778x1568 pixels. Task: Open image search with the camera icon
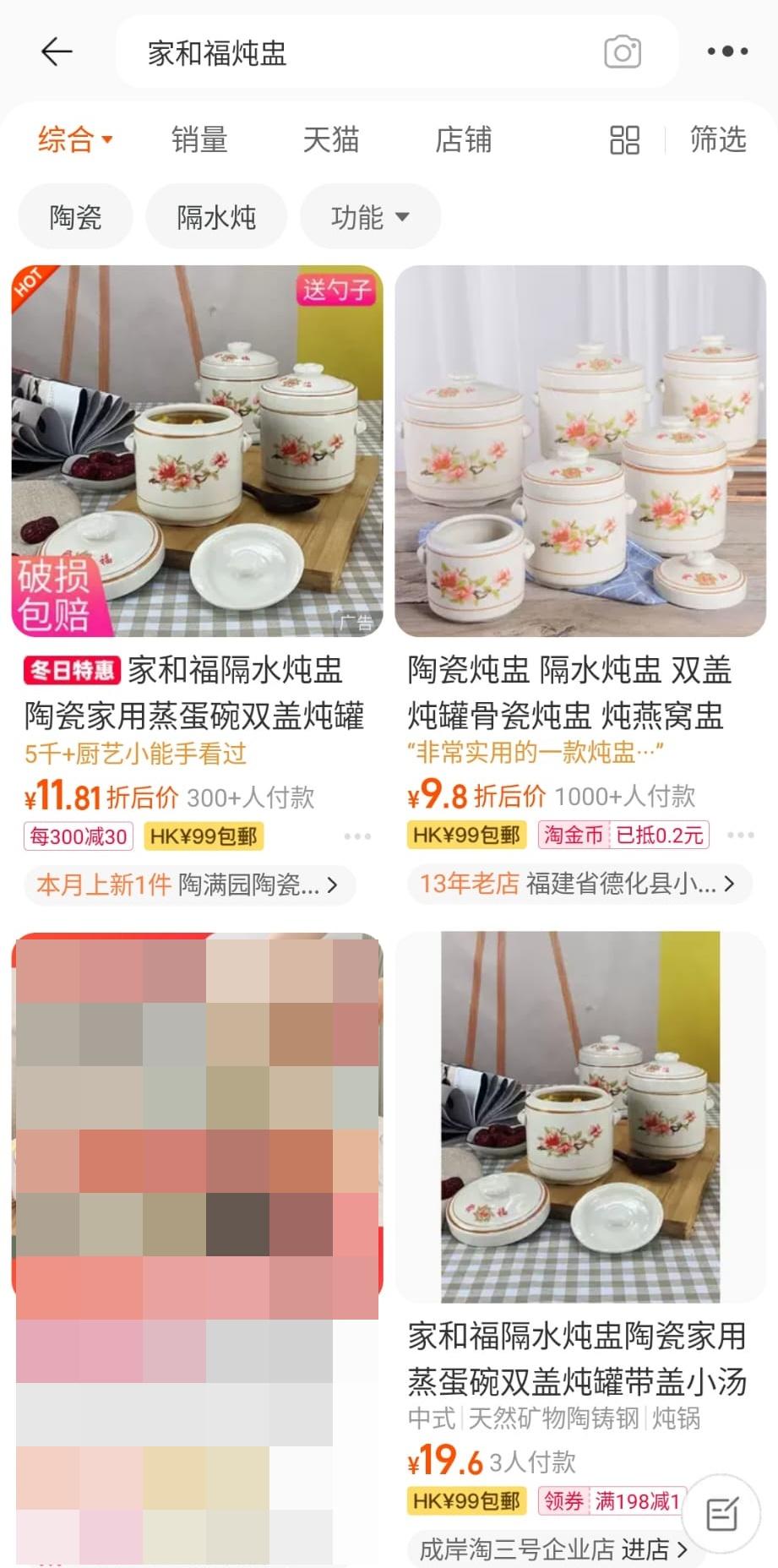623,52
